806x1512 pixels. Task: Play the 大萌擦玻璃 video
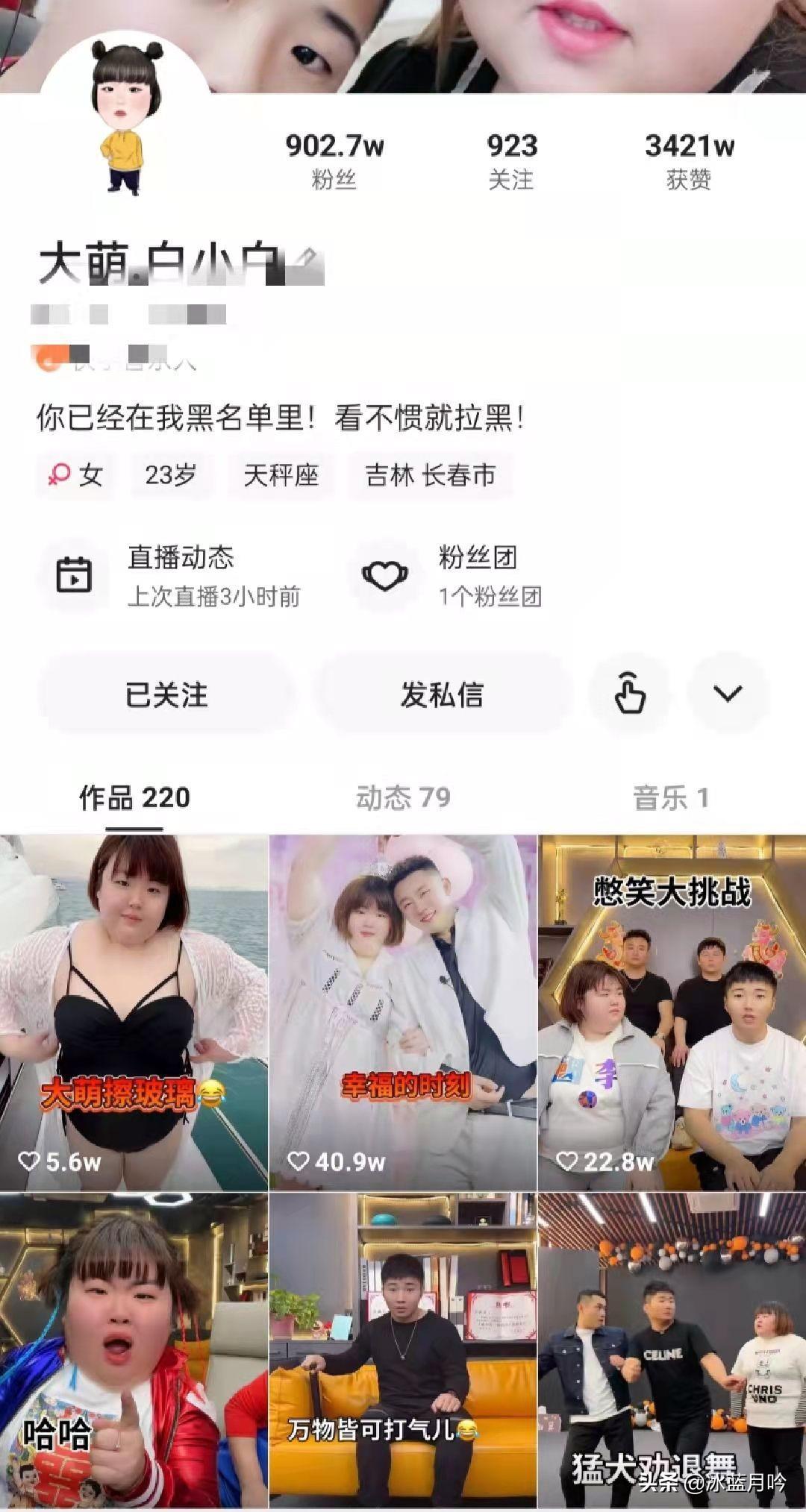[134, 1011]
